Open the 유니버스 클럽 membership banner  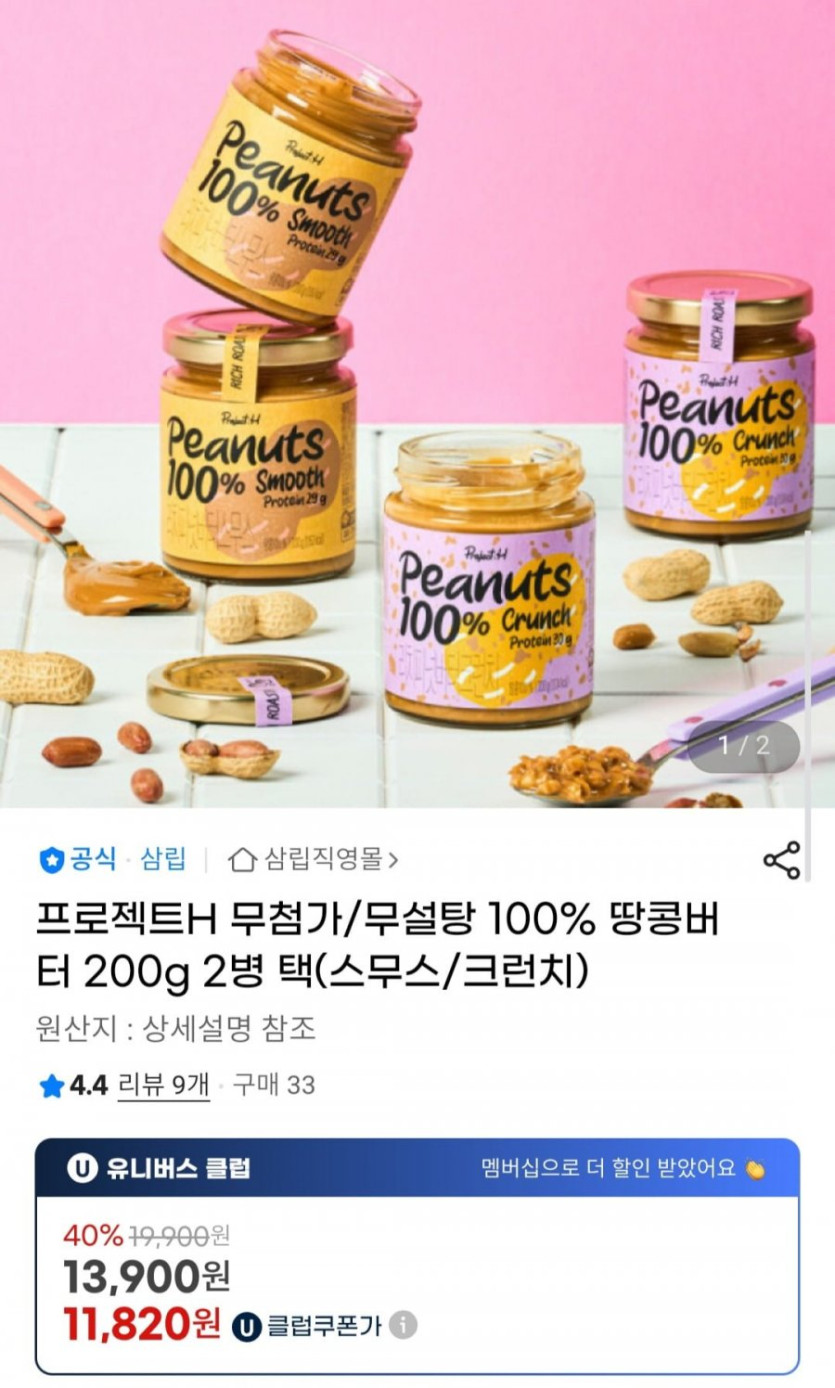(417, 1168)
